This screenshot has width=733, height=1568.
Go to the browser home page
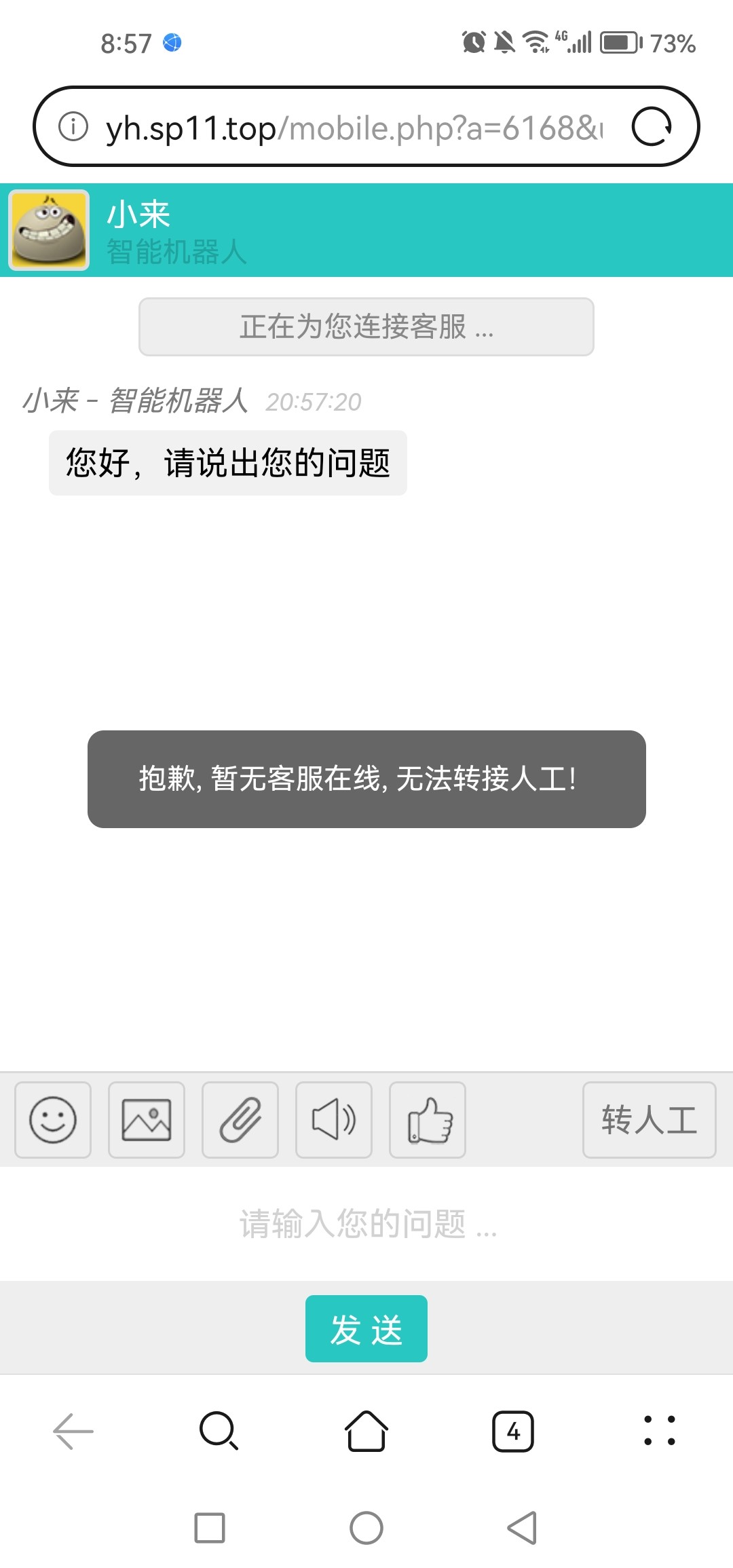point(366,1431)
